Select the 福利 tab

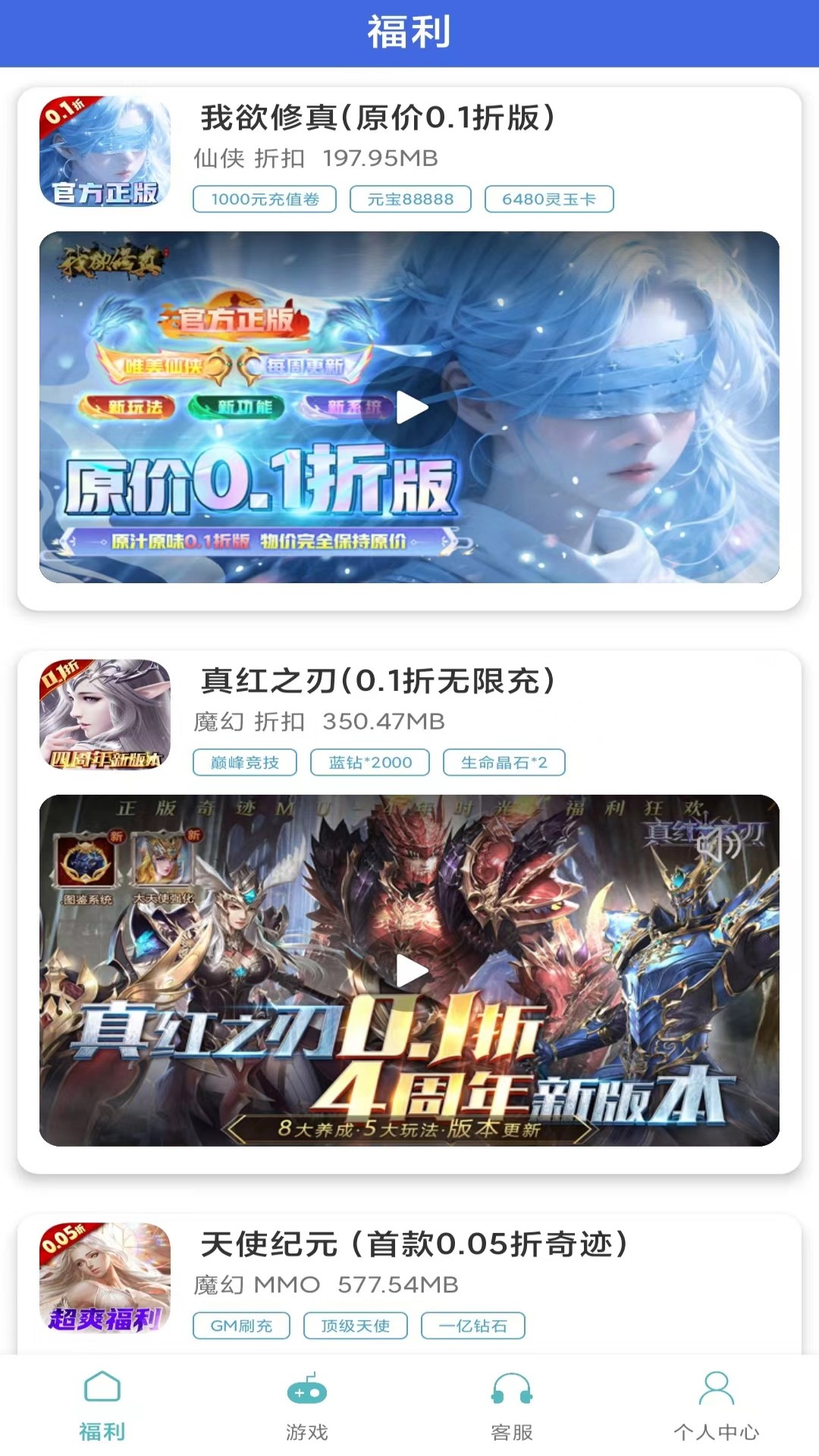[102, 1407]
